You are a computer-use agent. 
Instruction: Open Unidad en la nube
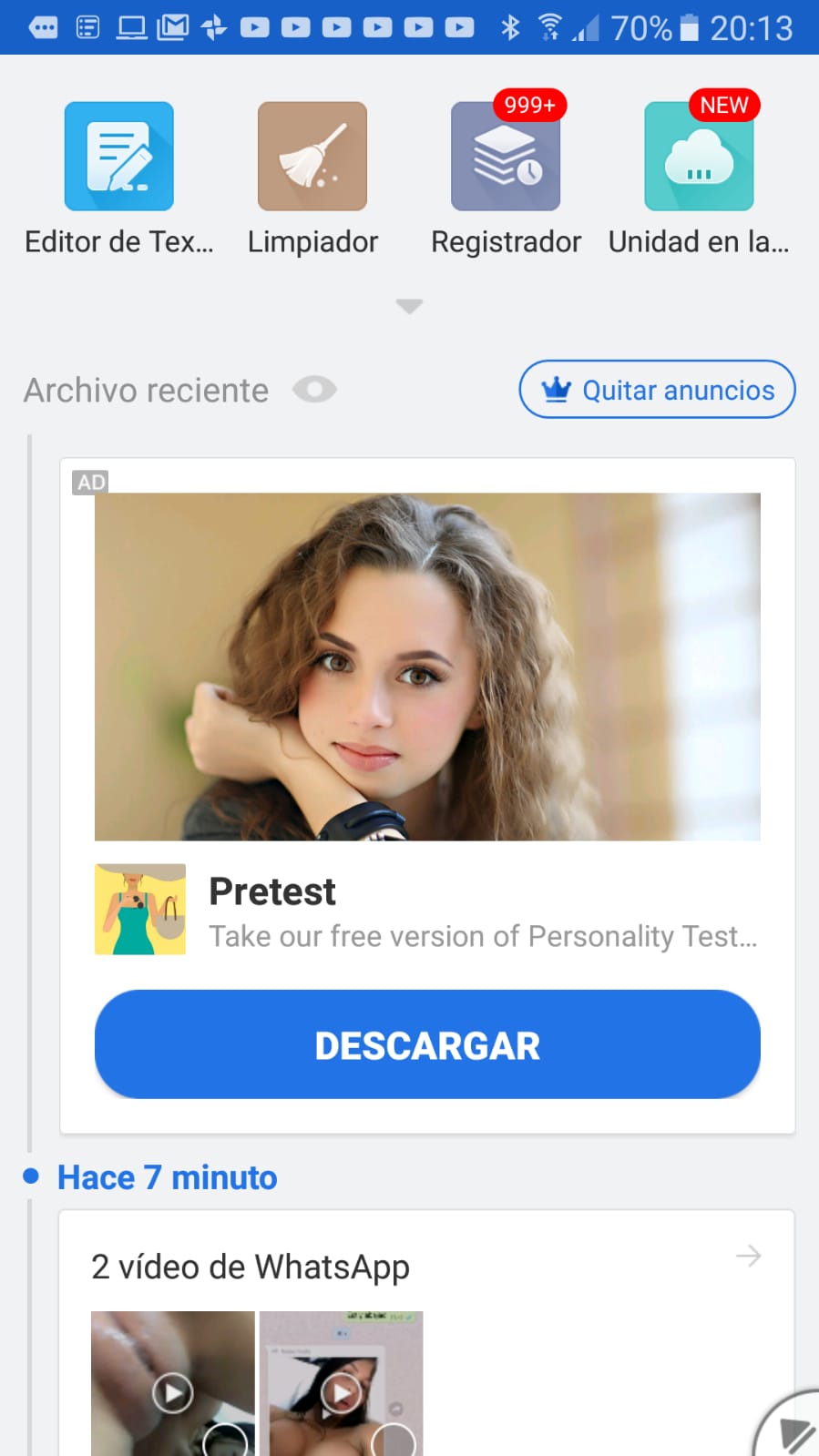tap(699, 157)
